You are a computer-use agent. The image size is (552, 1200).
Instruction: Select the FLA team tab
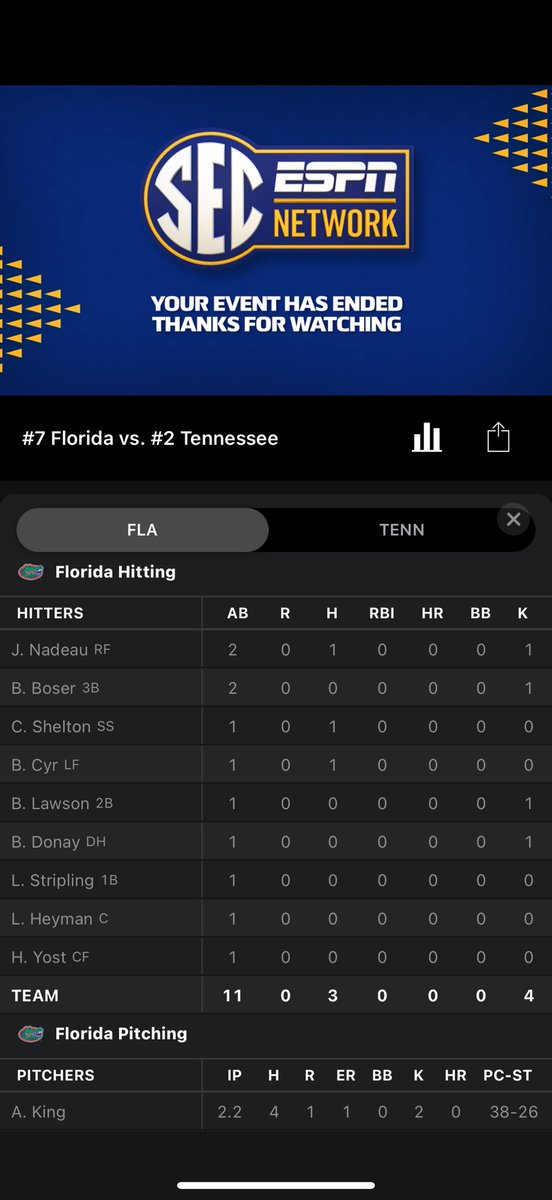pos(143,530)
